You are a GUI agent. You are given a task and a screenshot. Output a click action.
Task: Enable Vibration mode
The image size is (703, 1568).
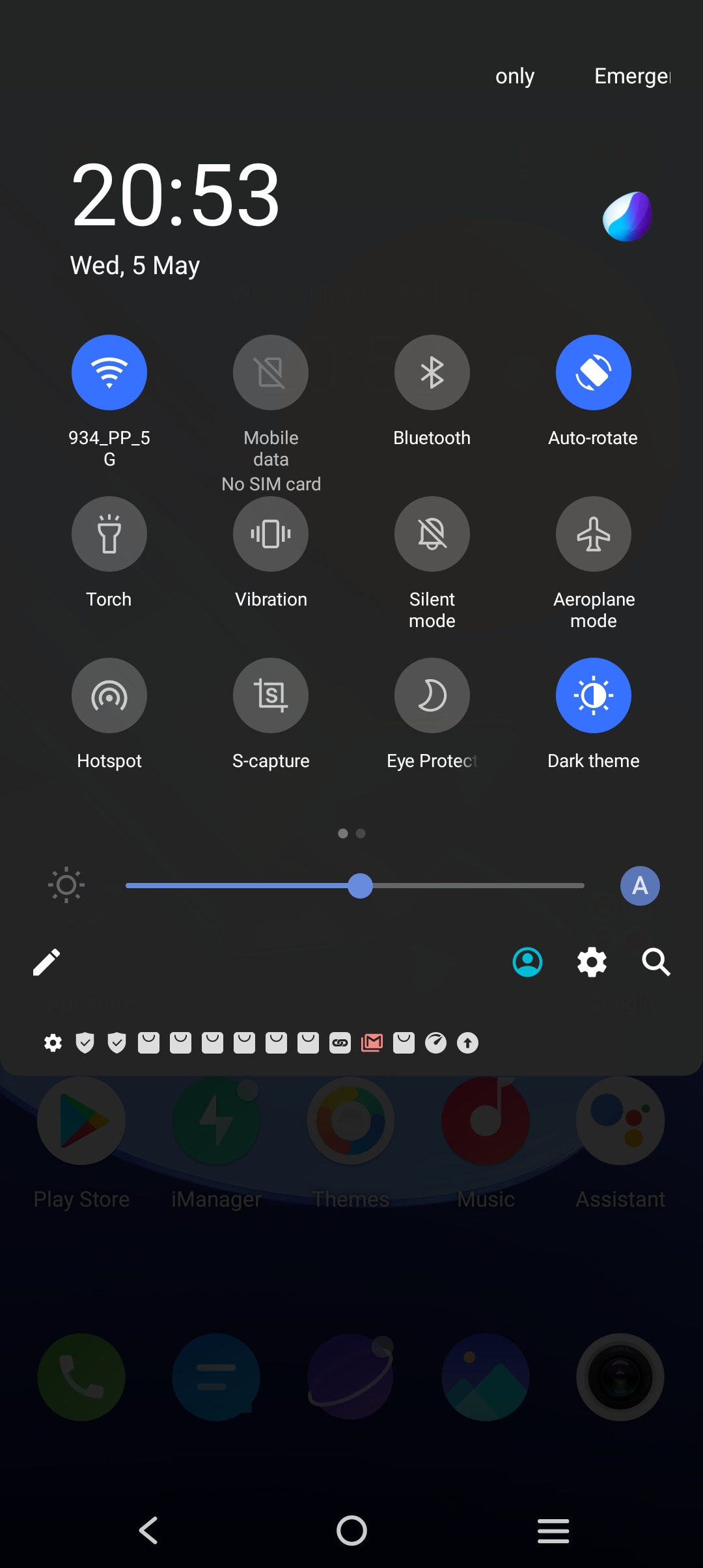click(x=271, y=534)
